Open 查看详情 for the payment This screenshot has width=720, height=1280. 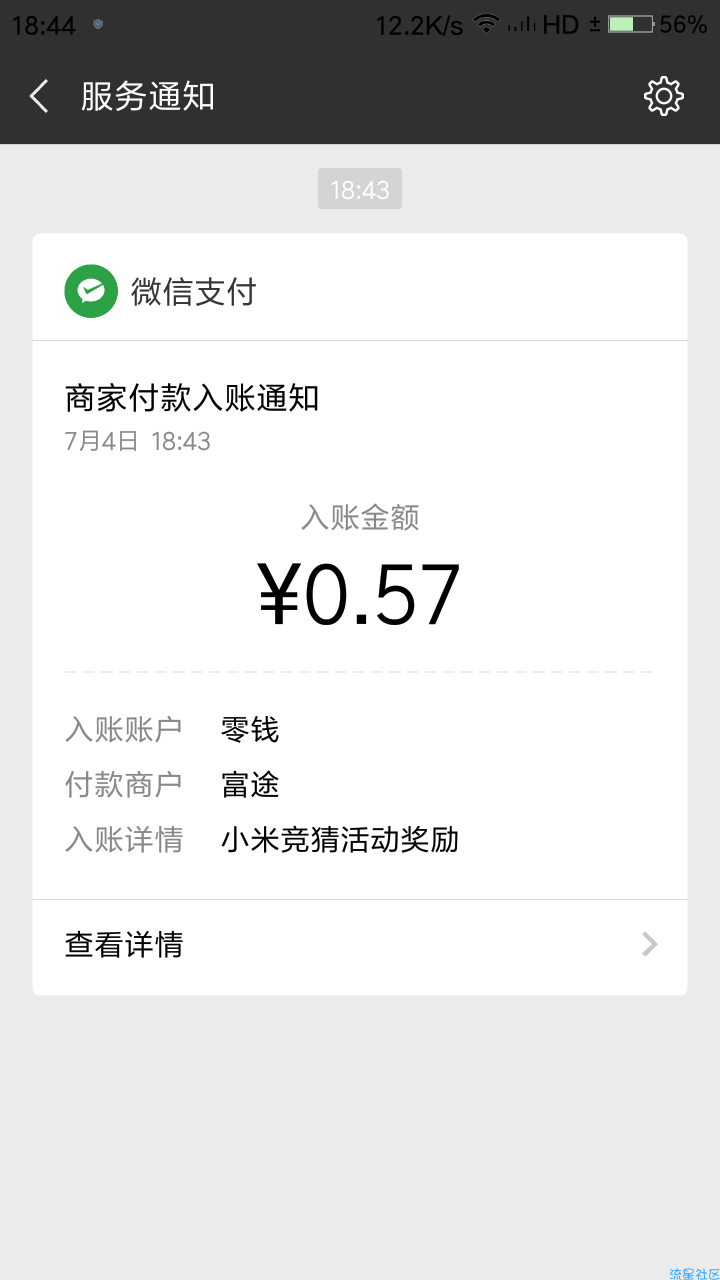pos(360,945)
